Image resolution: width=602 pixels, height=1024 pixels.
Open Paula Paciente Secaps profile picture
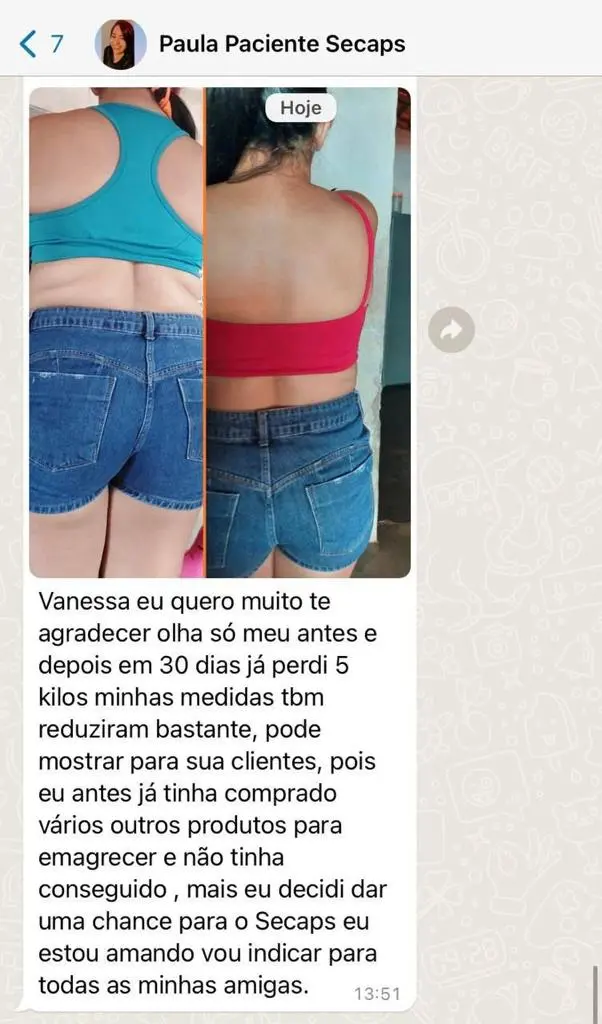click(120, 44)
